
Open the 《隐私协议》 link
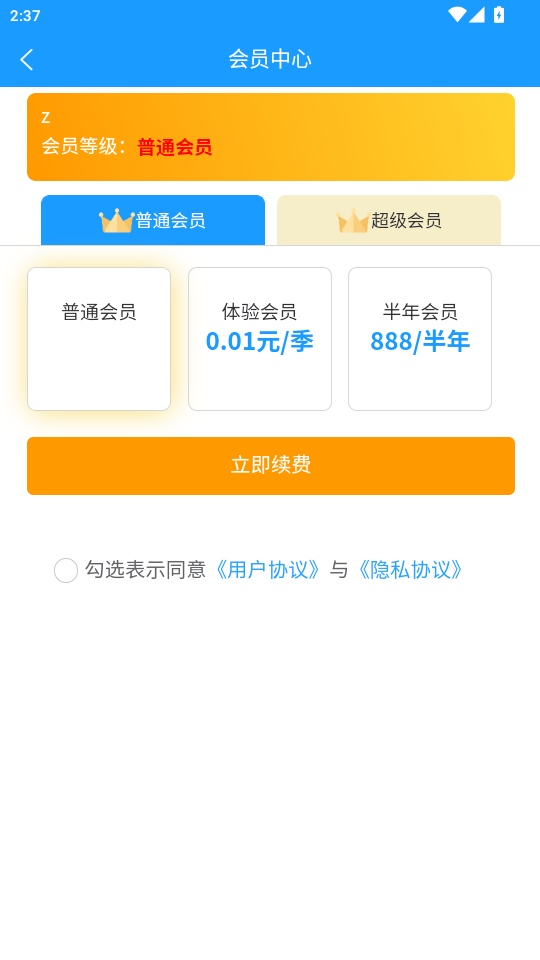pos(410,571)
